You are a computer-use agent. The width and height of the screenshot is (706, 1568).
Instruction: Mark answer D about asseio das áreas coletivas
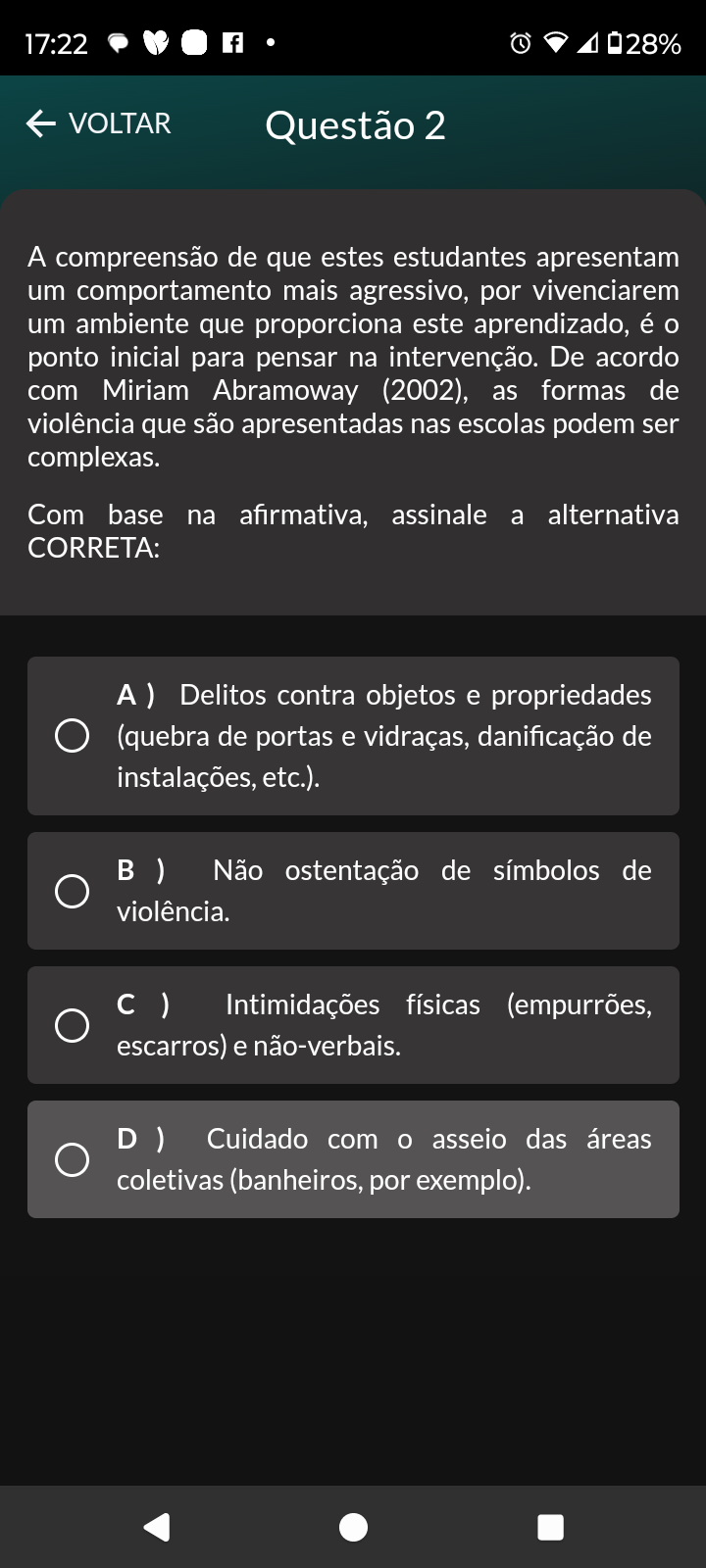72,1159
